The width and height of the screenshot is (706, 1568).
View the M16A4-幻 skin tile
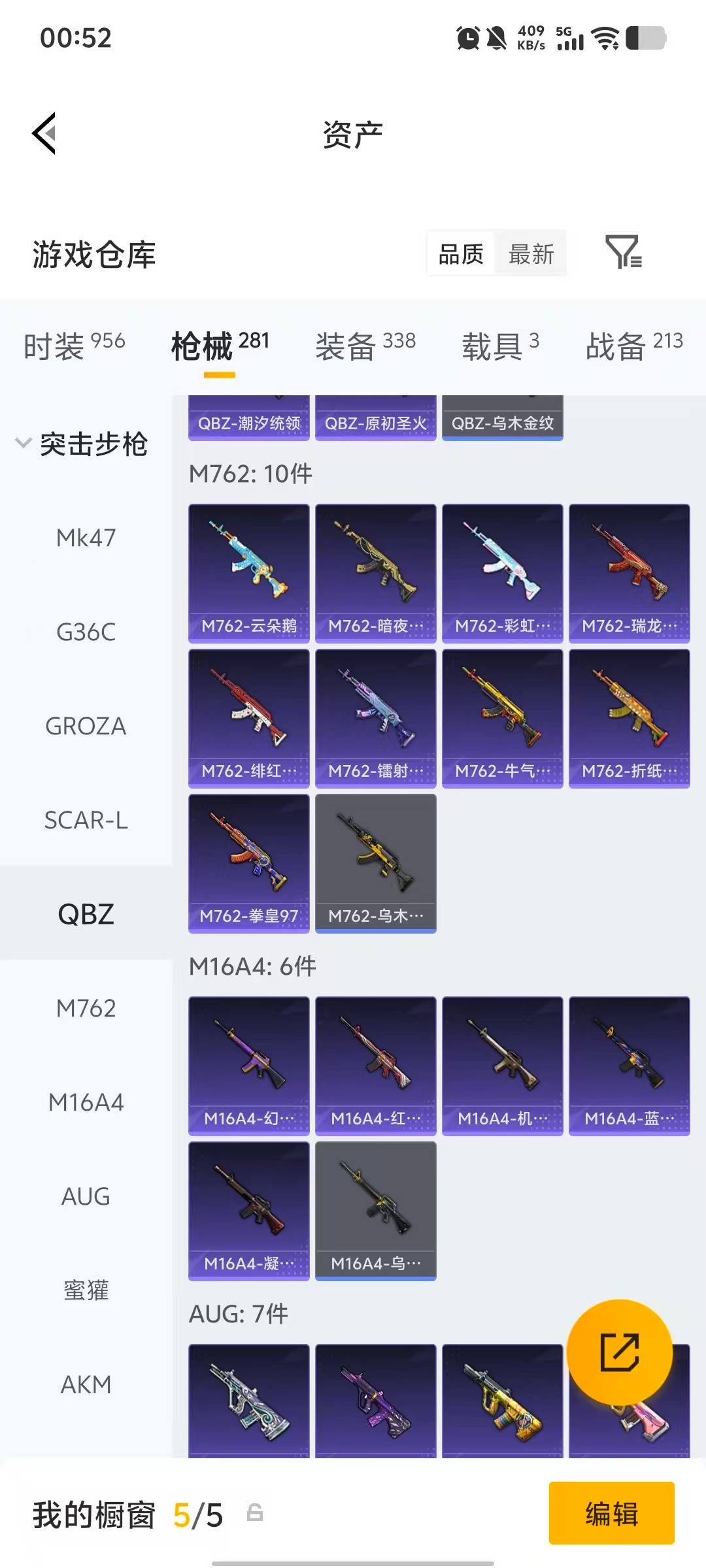pyautogui.click(x=249, y=1066)
